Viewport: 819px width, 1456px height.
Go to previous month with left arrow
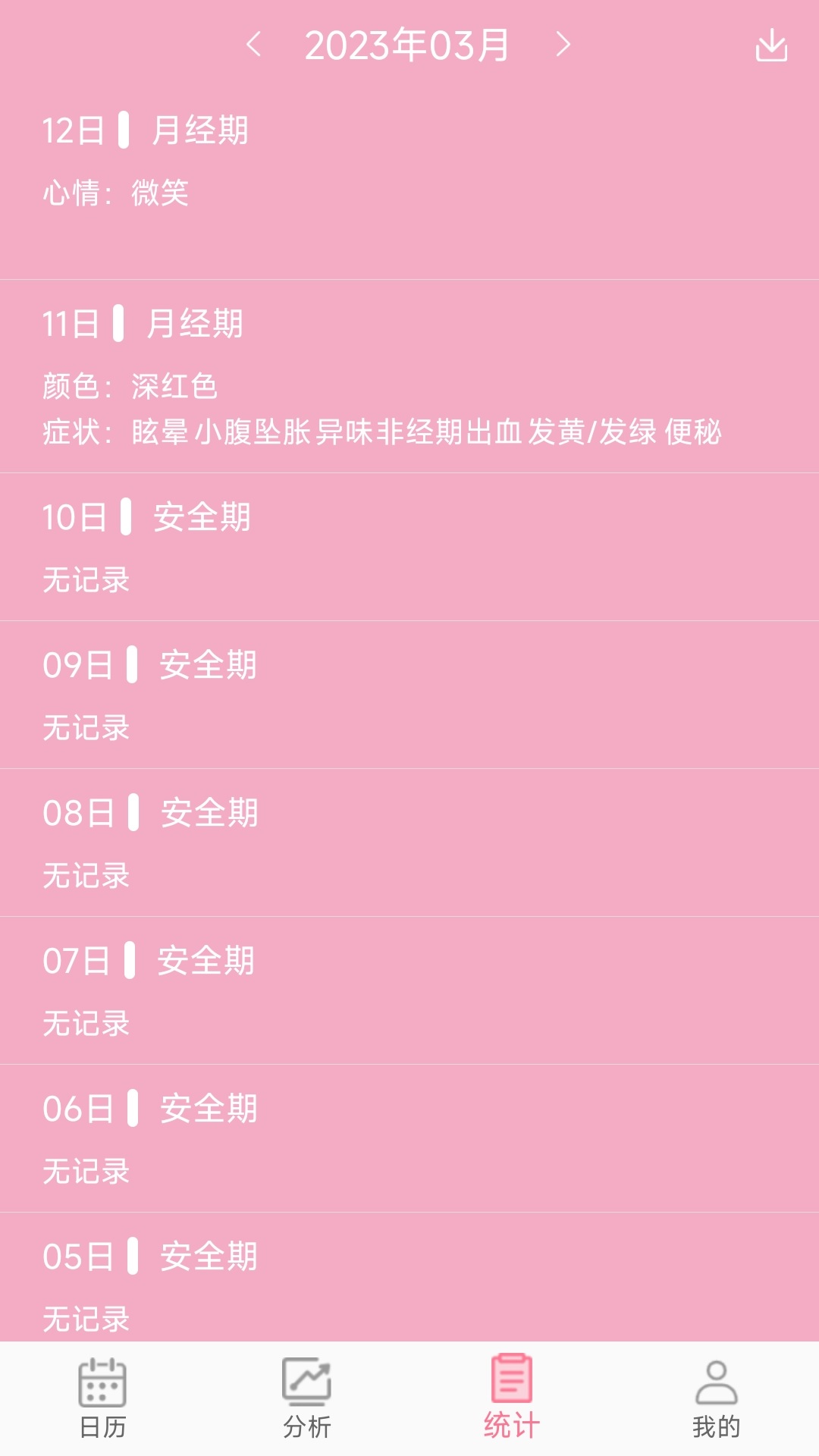pos(256,43)
